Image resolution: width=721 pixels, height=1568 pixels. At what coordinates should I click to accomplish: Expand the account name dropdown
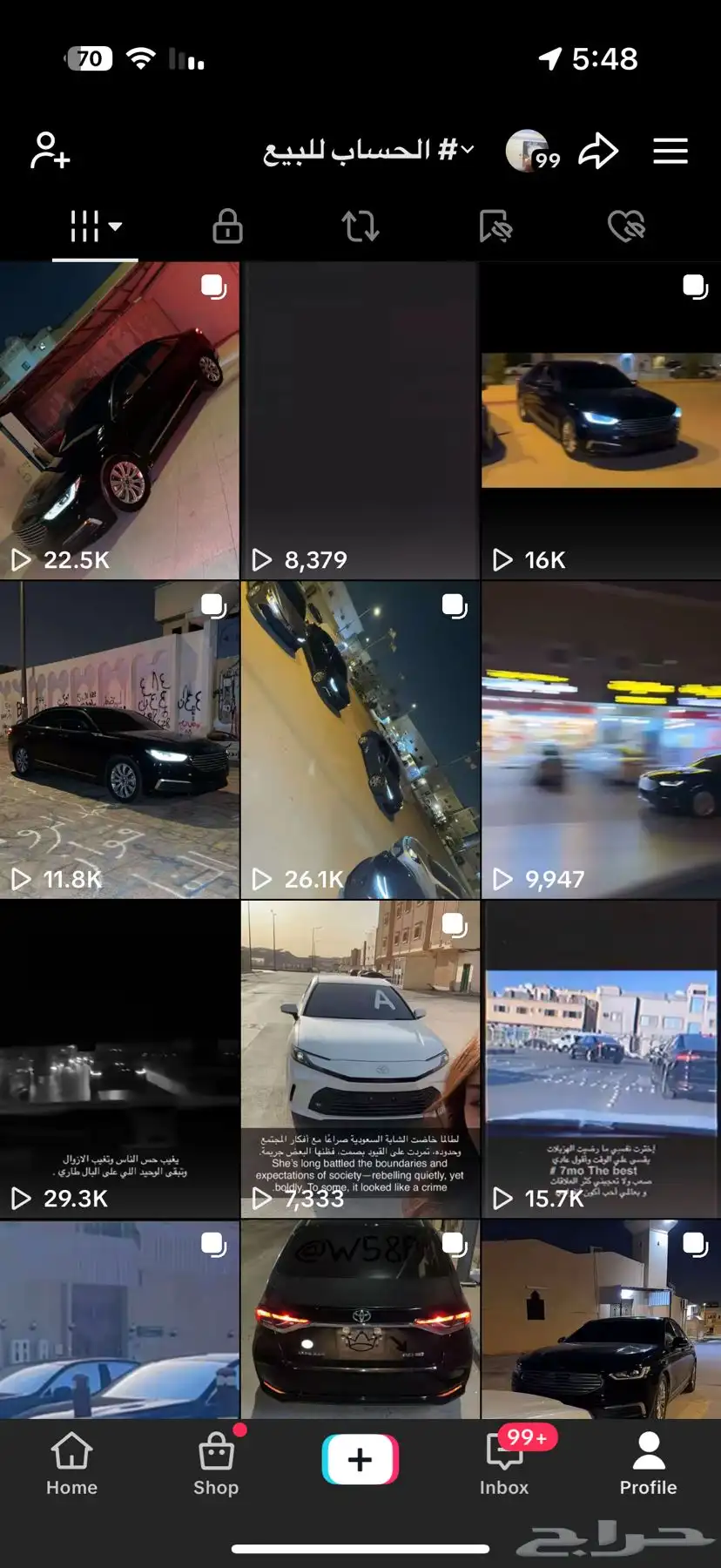[369, 151]
